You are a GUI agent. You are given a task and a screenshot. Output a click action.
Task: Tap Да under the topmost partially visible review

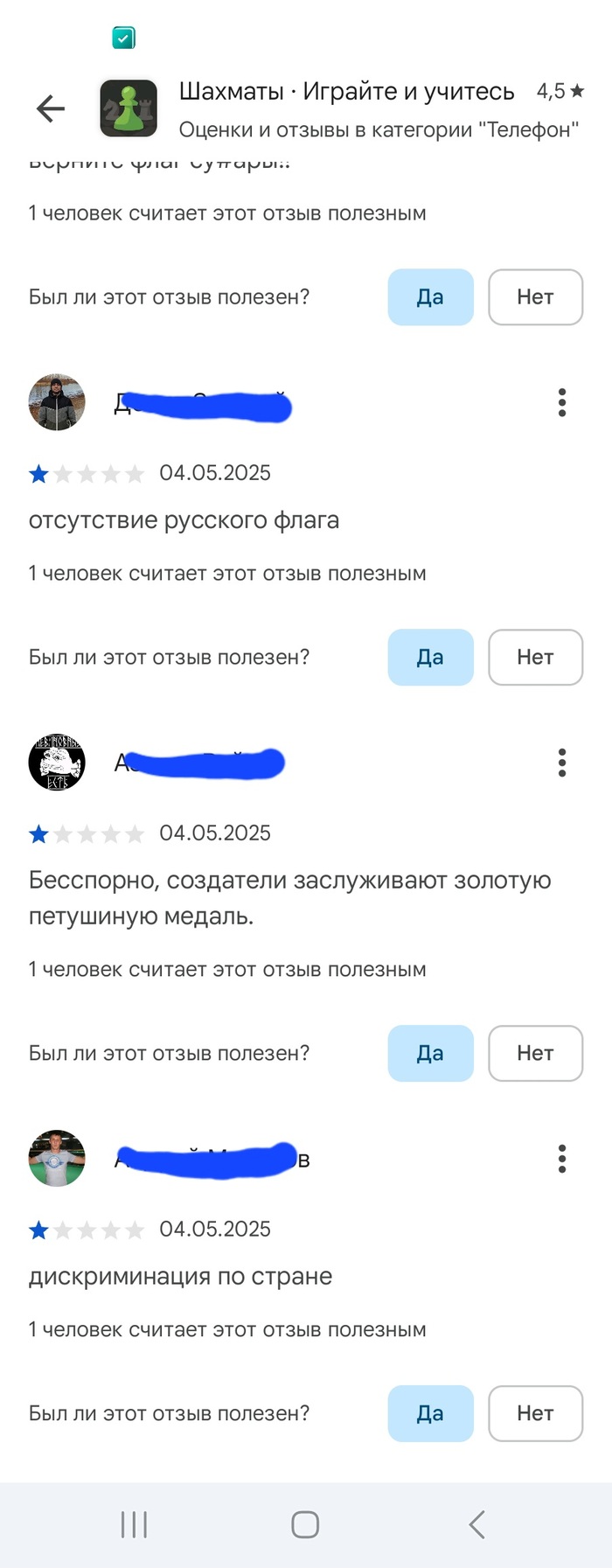[x=430, y=297]
